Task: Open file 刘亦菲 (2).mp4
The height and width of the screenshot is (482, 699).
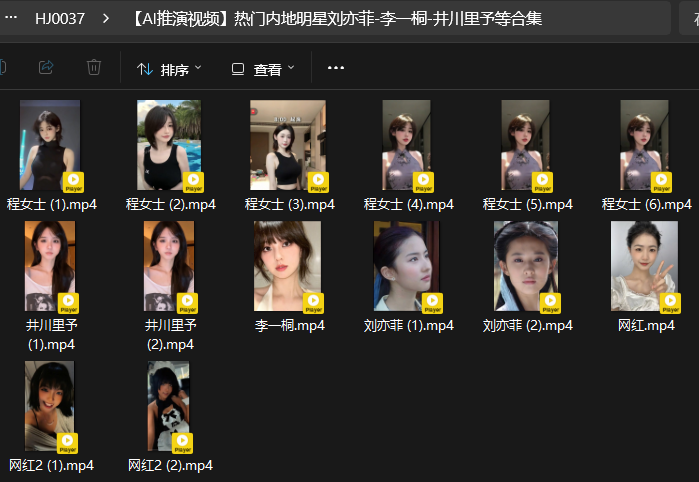Action: (527, 267)
